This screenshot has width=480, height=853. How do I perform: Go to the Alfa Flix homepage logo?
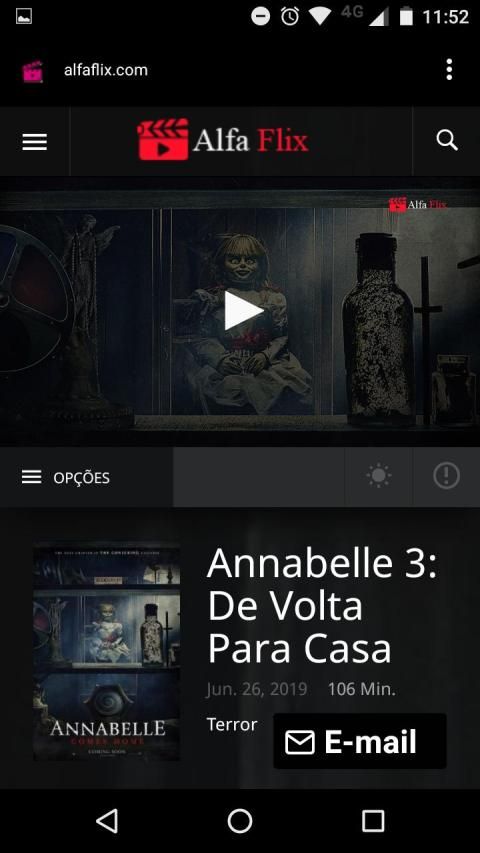[223, 140]
